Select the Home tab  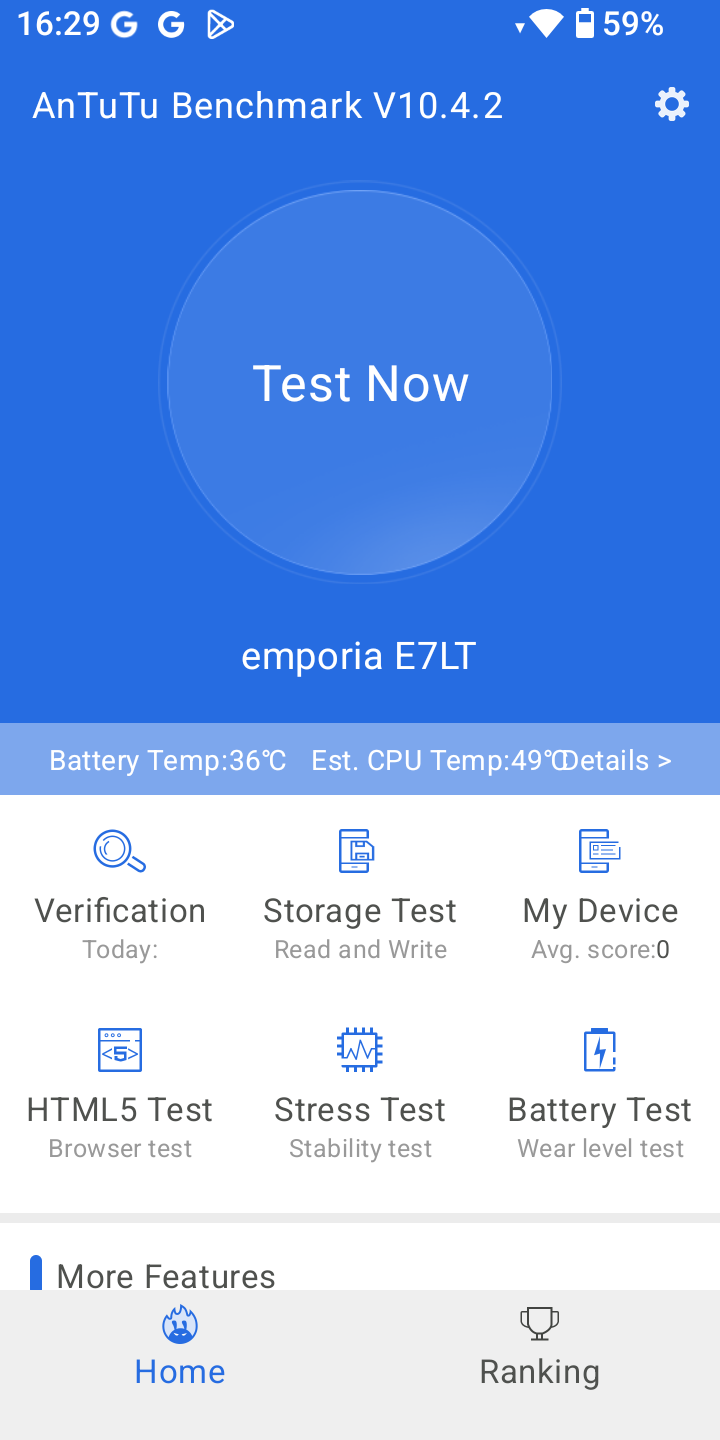[x=180, y=1347]
